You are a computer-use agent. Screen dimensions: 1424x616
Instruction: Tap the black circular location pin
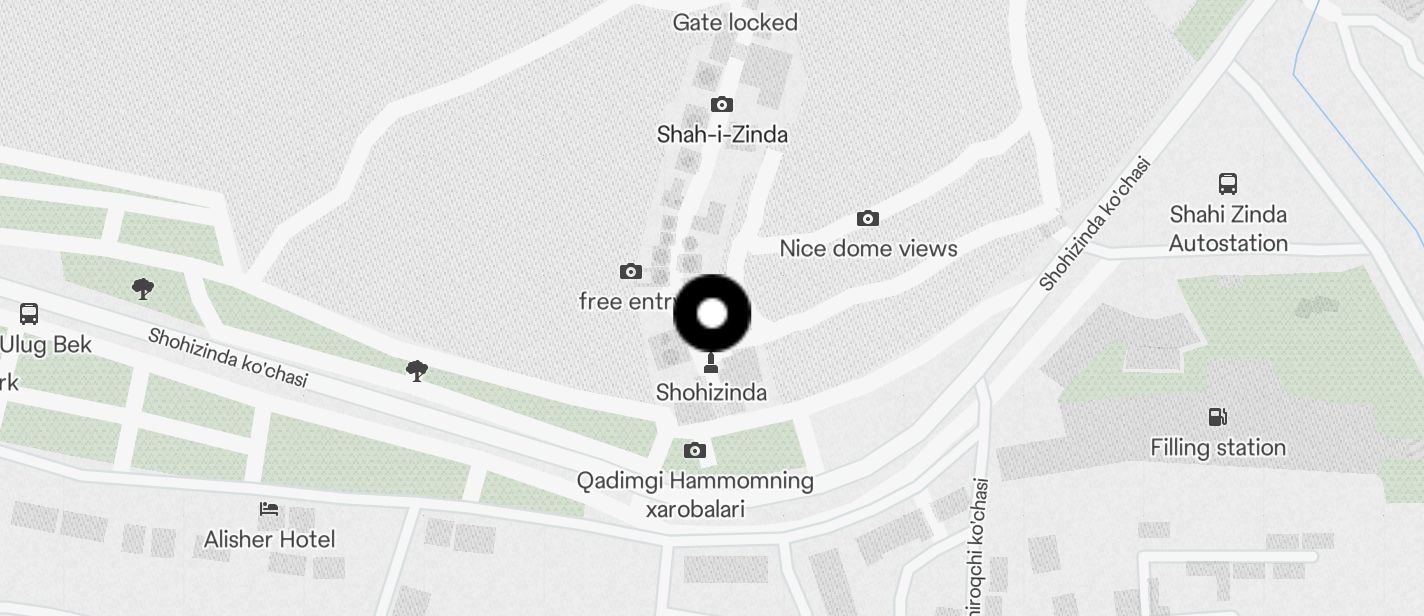pos(712,314)
